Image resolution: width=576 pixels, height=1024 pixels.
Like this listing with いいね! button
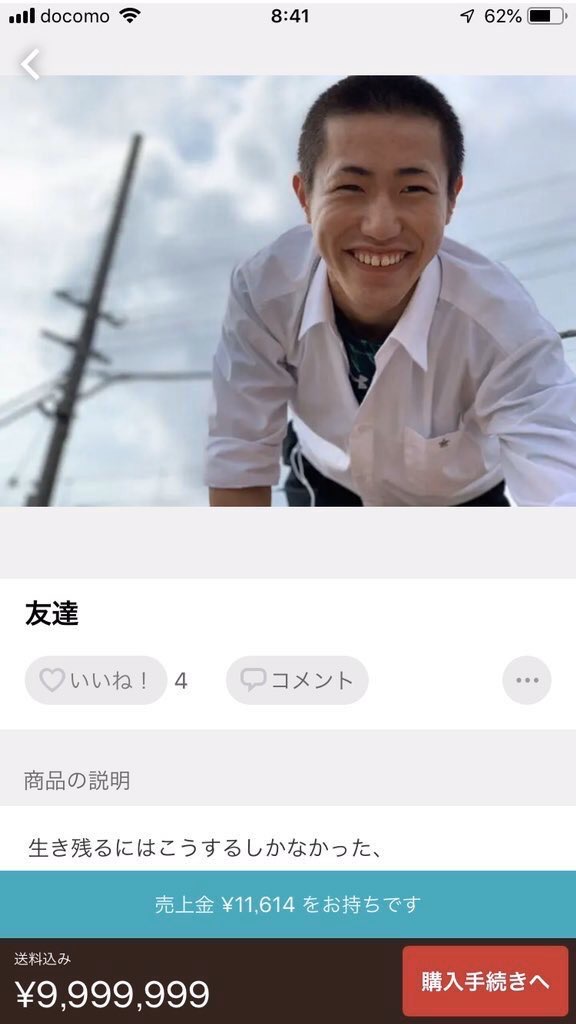pos(96,680)
